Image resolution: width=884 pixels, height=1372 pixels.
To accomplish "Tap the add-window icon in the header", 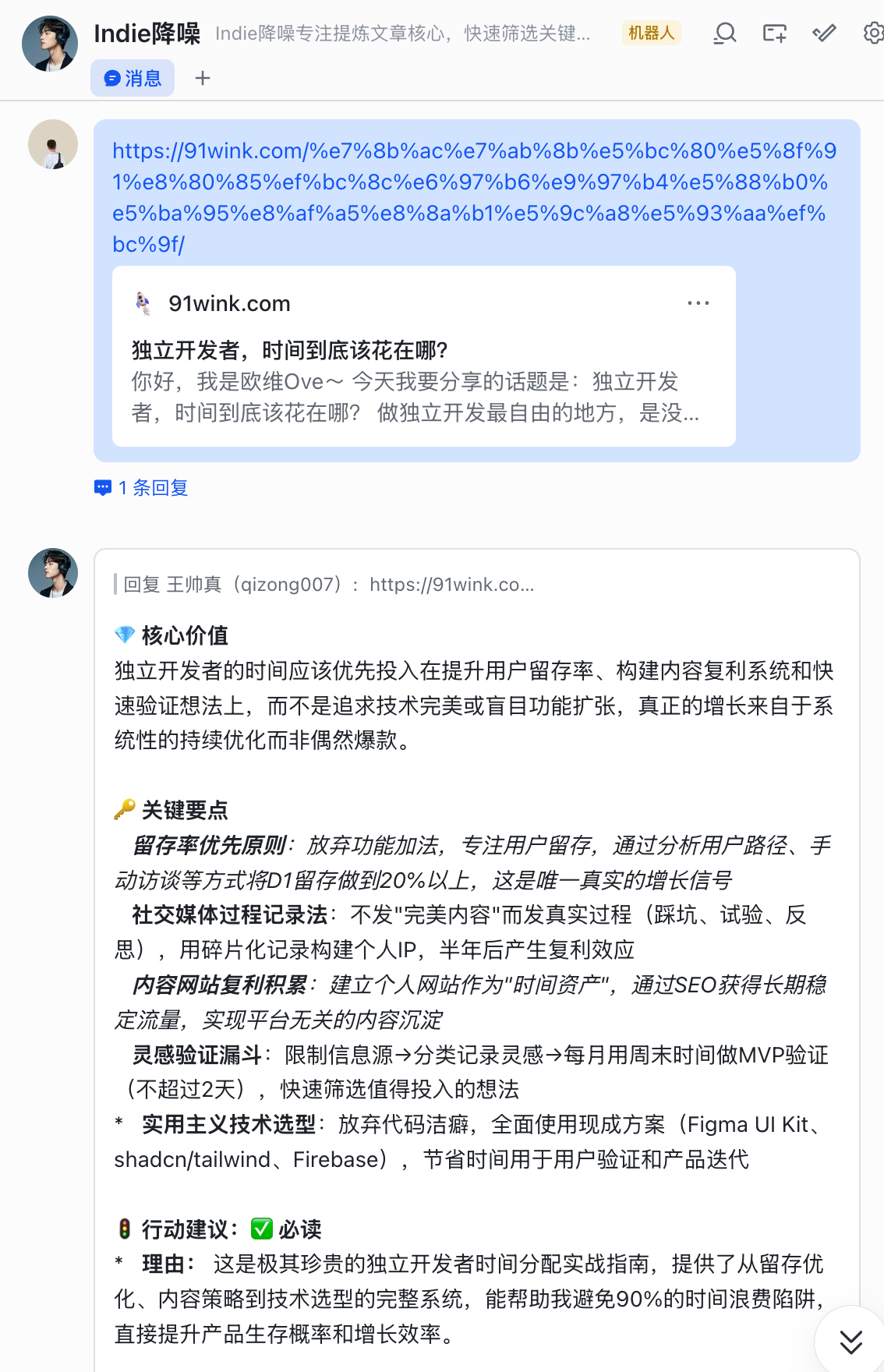I will point(774,33).
